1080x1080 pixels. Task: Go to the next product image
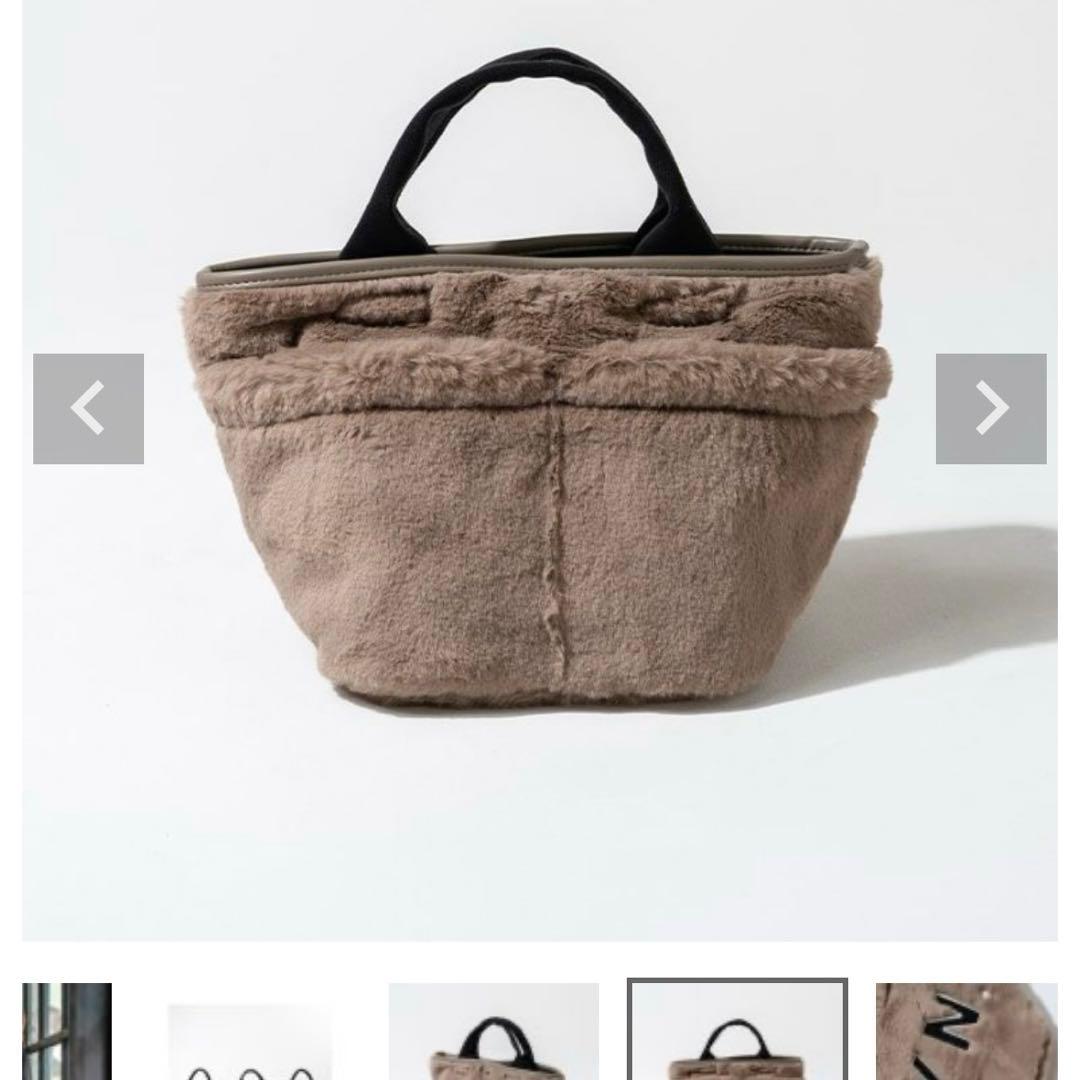click(990, 408)
